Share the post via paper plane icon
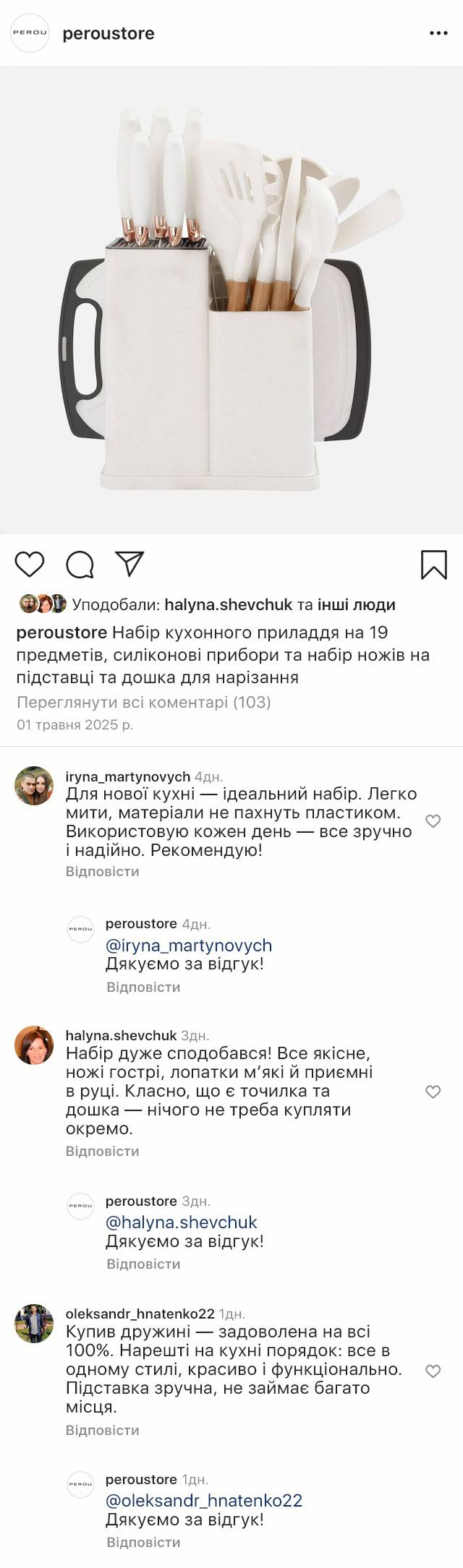 (130, 564)
